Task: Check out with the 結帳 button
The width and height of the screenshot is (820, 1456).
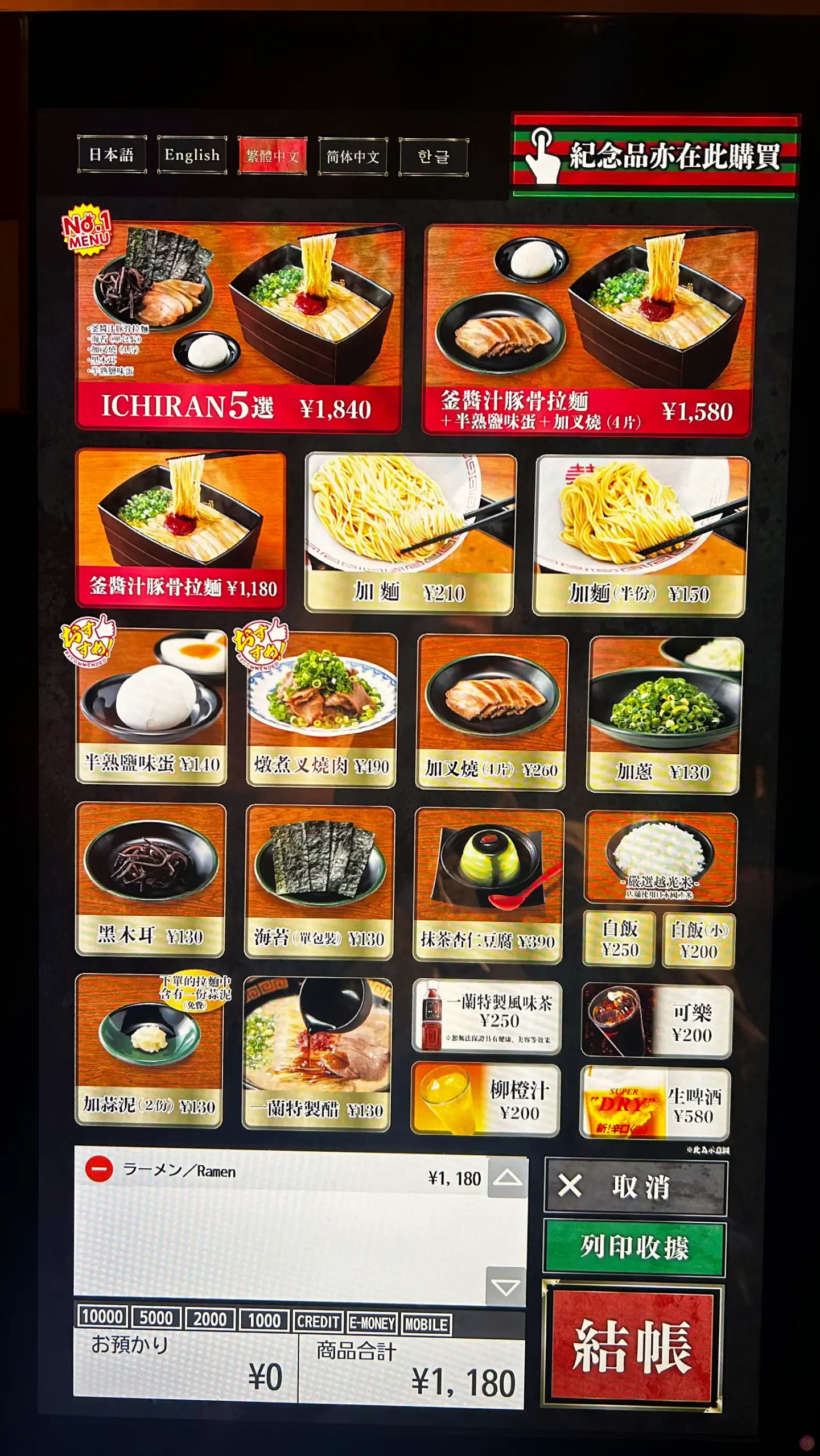Action: click(x=632, y=1347)
